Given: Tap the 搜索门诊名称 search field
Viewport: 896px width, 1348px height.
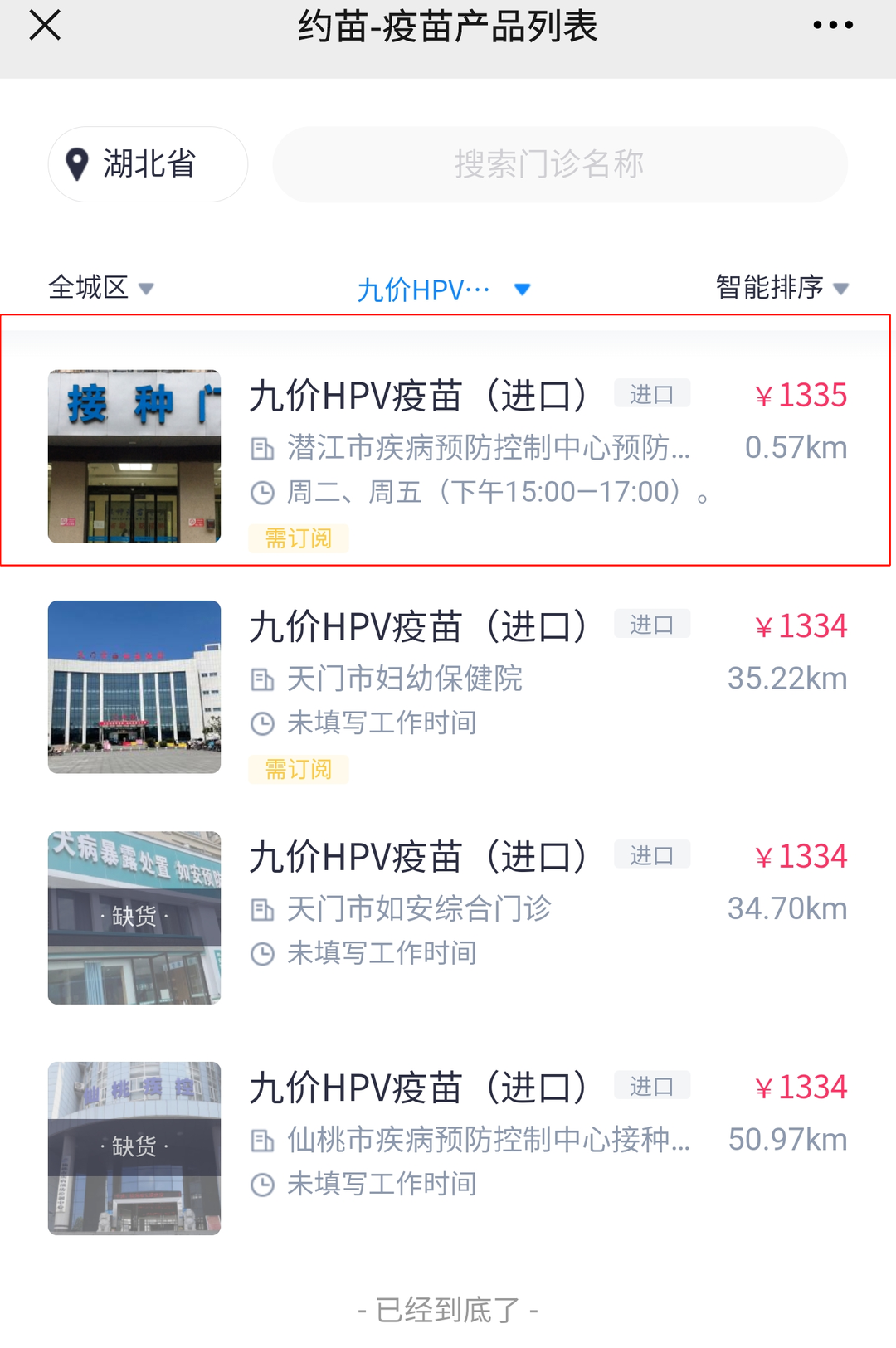Looking at the screenshot, I should click(x=560, y=164).
